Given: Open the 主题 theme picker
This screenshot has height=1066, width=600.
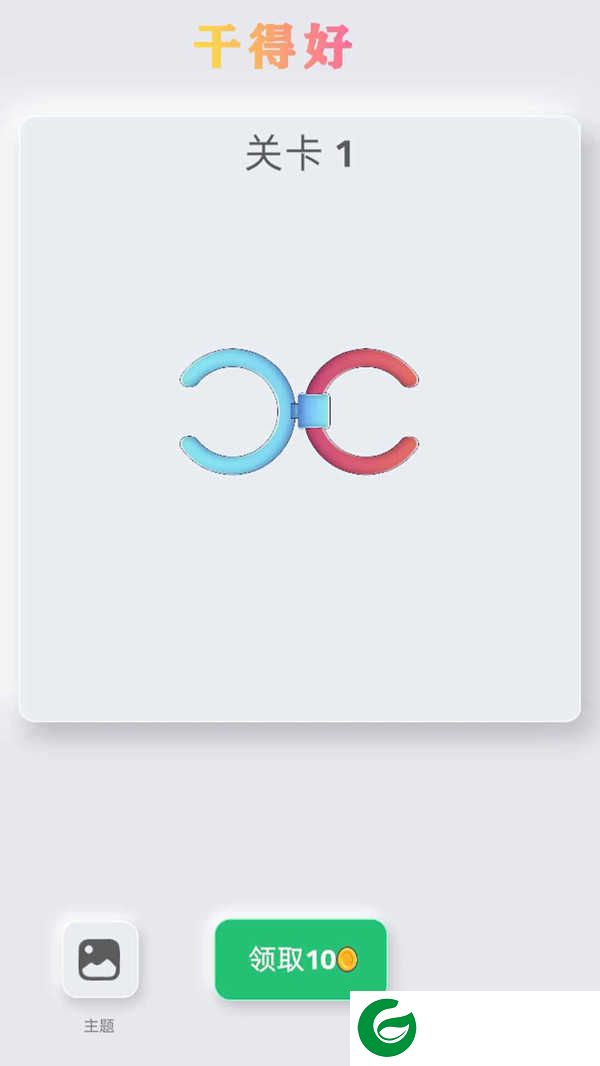Looking at the screenshot, I should click(100, 960).
